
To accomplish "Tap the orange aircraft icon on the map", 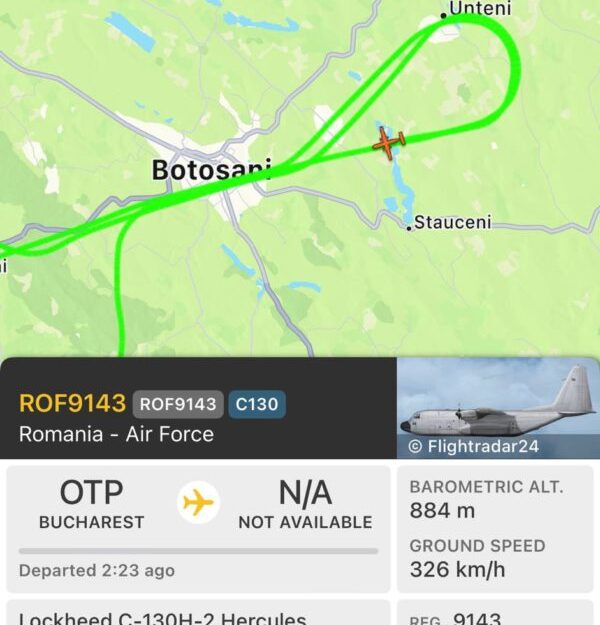I will point(388,143).
